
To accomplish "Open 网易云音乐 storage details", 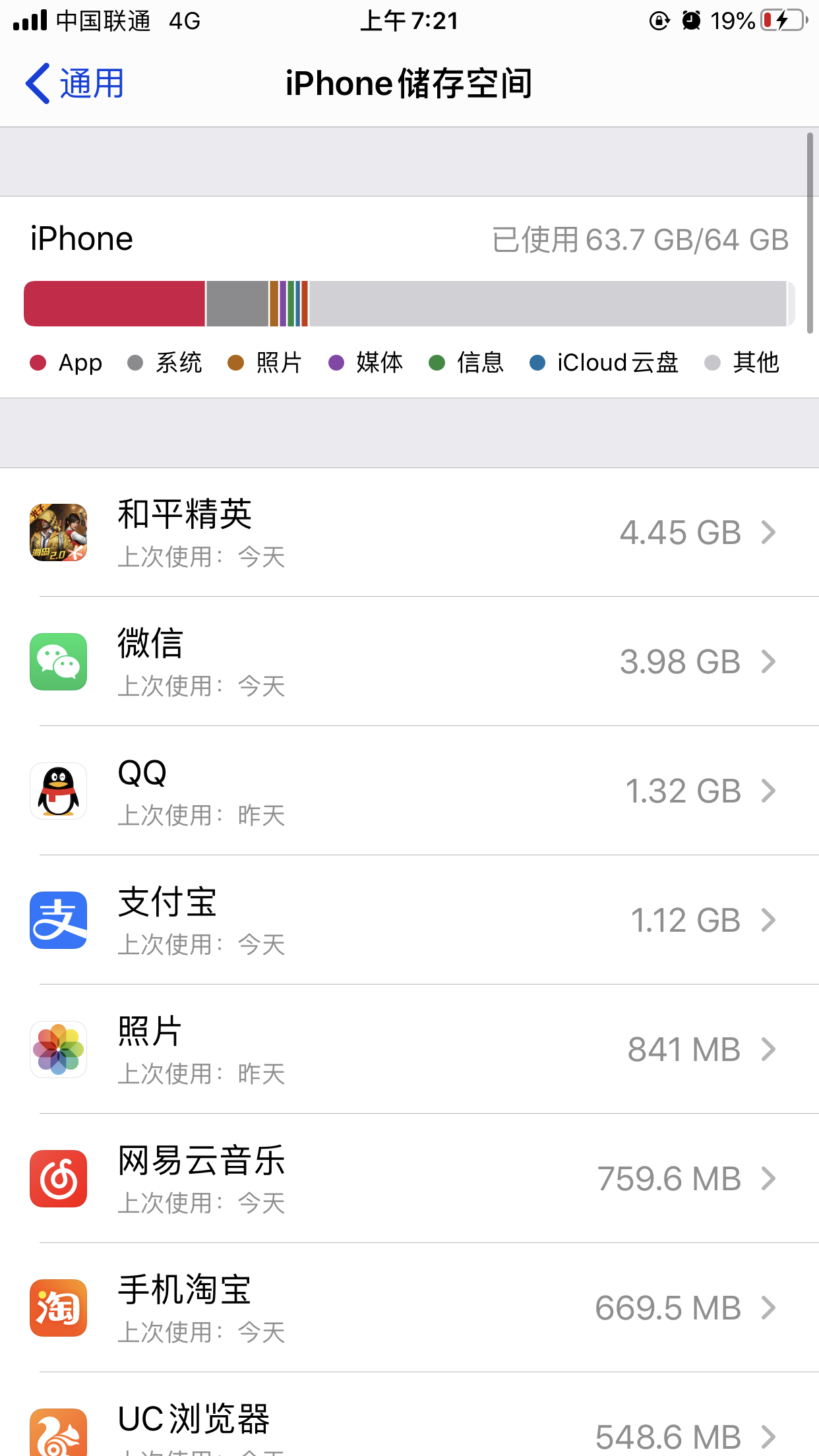I will click(x=409, y=1178).
